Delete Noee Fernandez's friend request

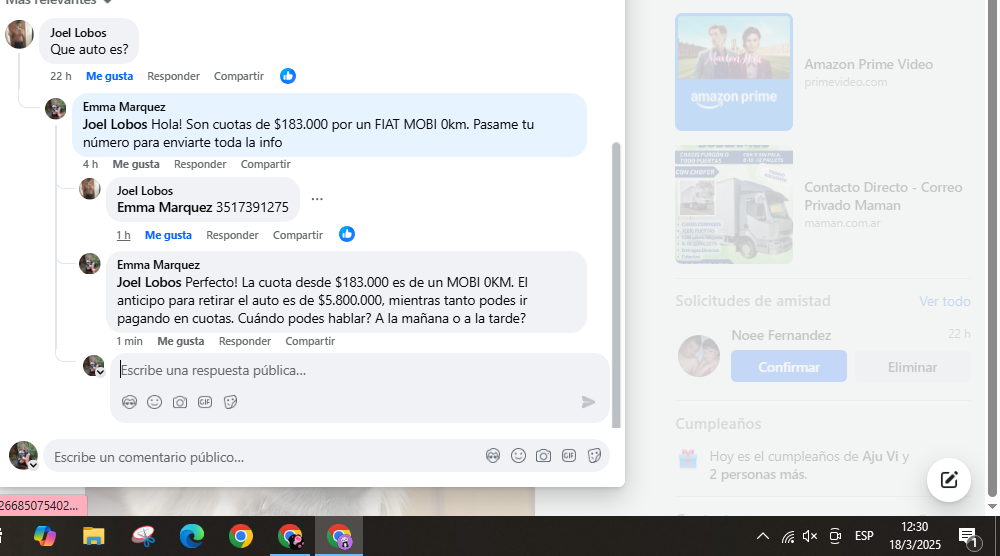[x=912, y=367]
